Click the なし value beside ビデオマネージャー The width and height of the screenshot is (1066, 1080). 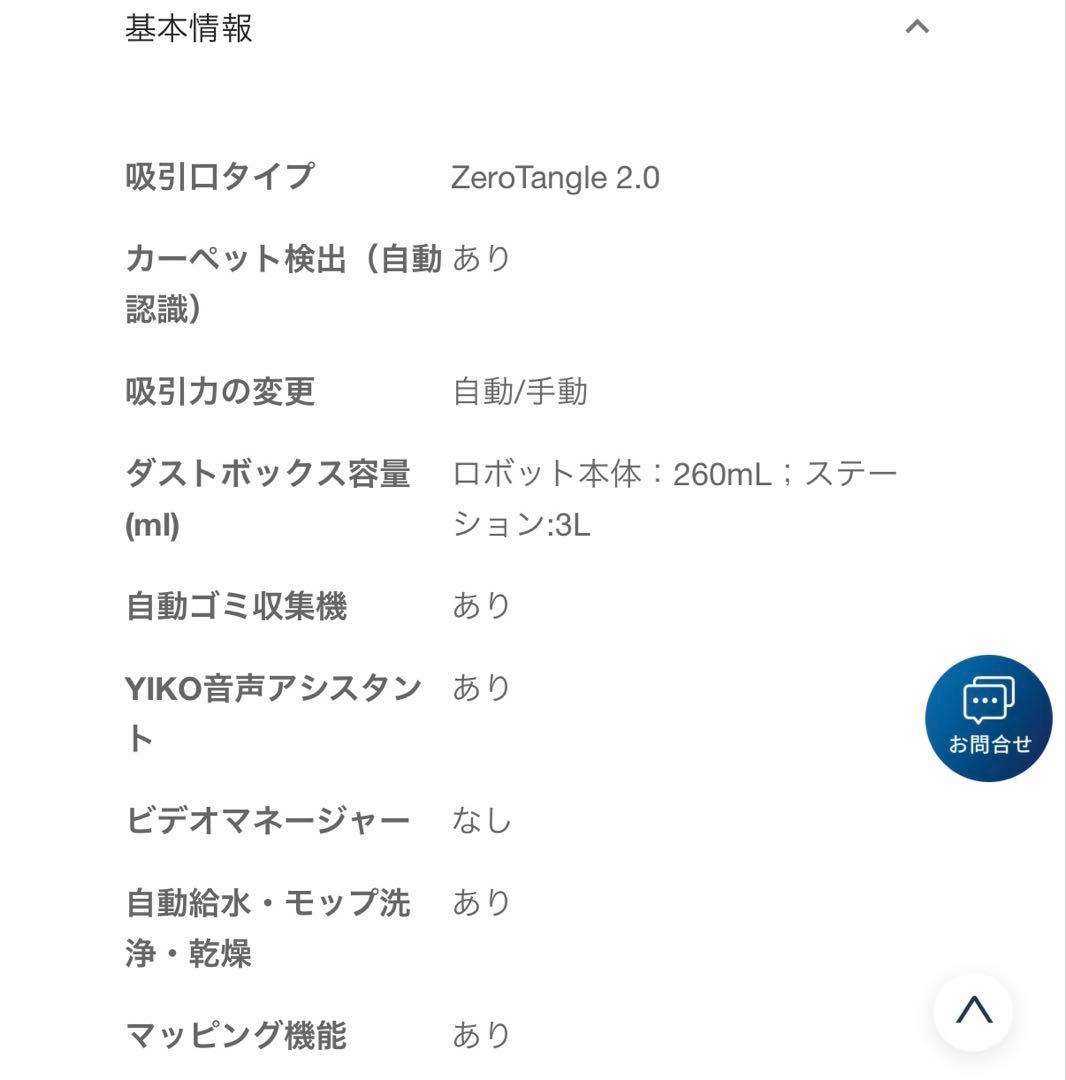pyautogui.click(x=480, y=820)
